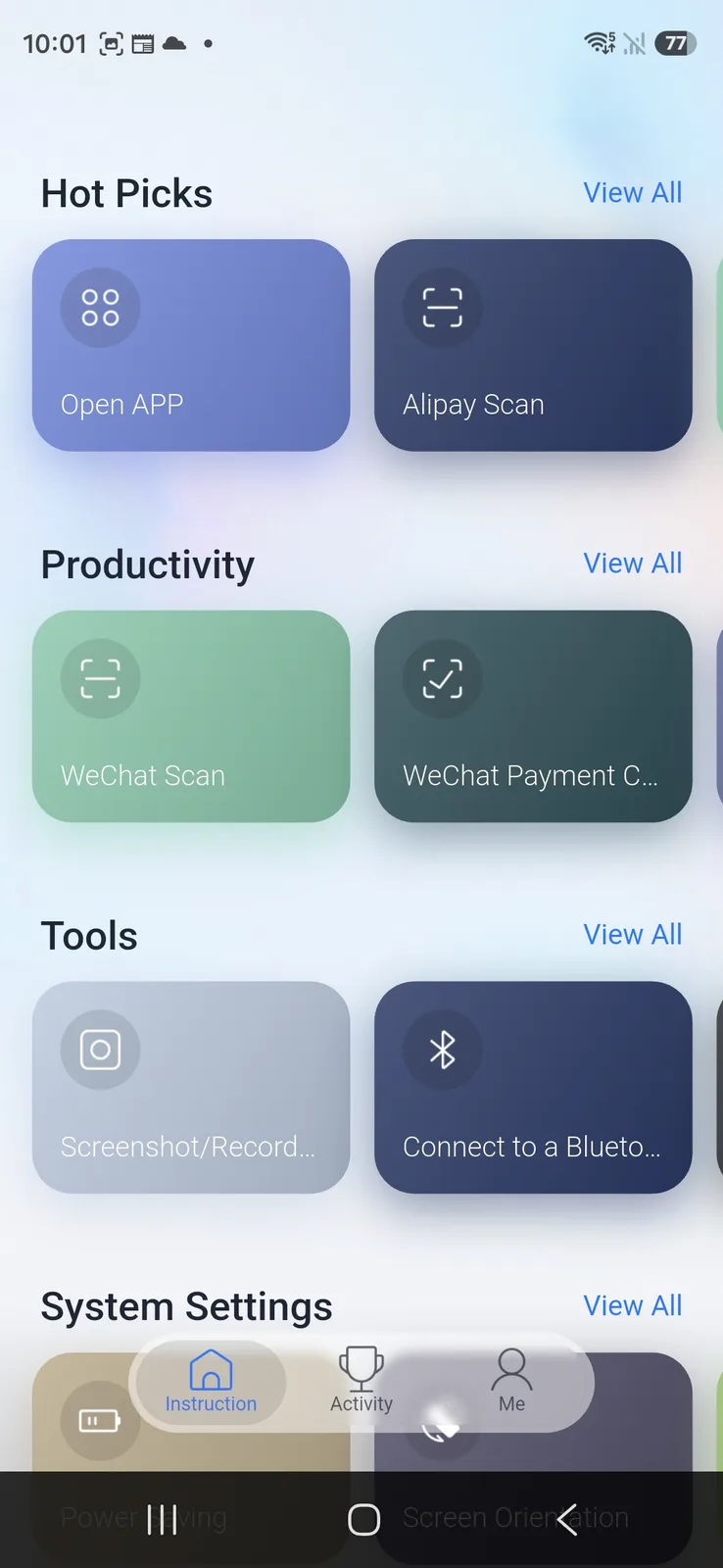Open the WeChat Scan card
Screen dimensions: 723x1568
click(x=191, y=716)
